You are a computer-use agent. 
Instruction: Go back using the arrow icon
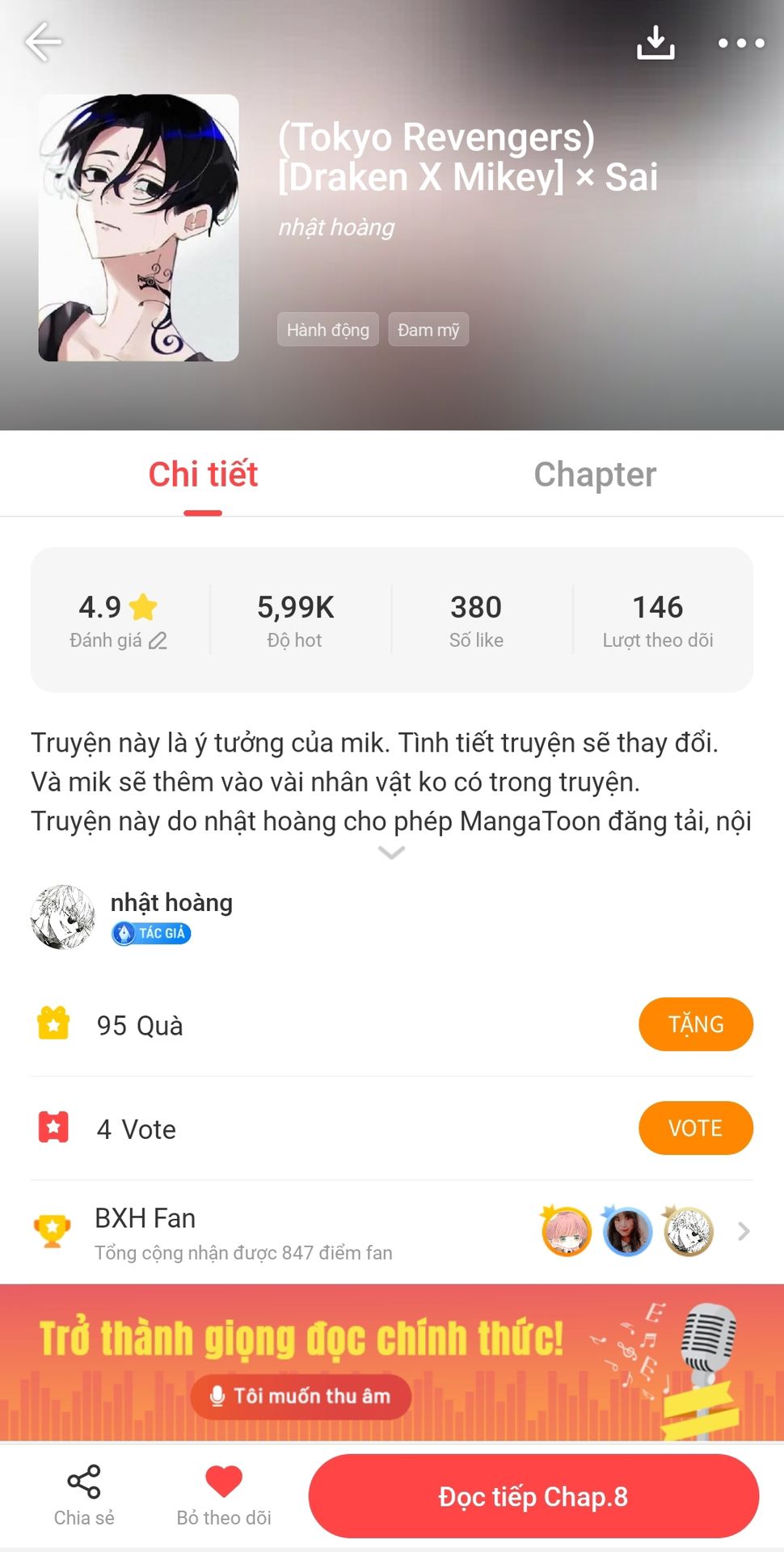pyautogui.click(x=43, y=42)
